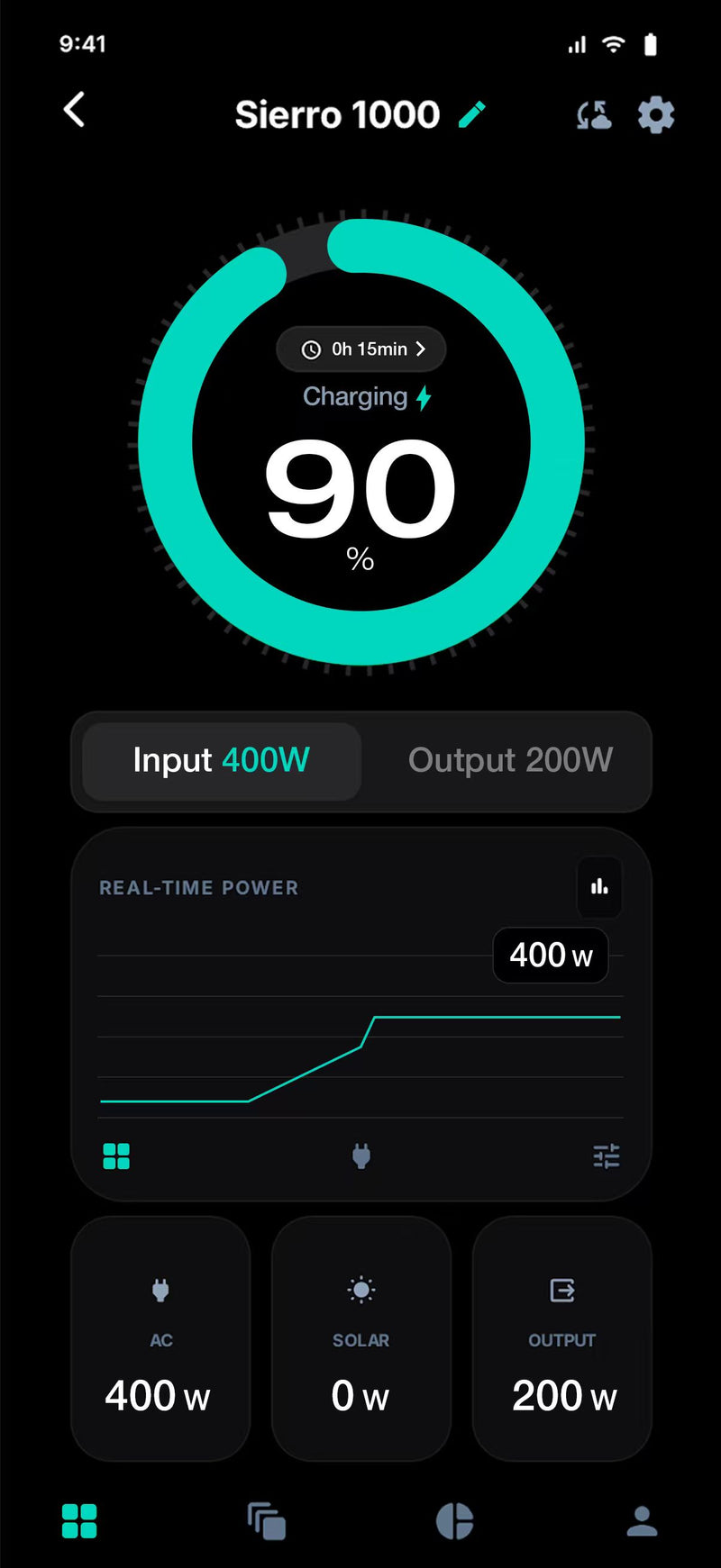Switch to the stacked devices tab
Screen dimensions: 721x1568
coord(267,1521)
